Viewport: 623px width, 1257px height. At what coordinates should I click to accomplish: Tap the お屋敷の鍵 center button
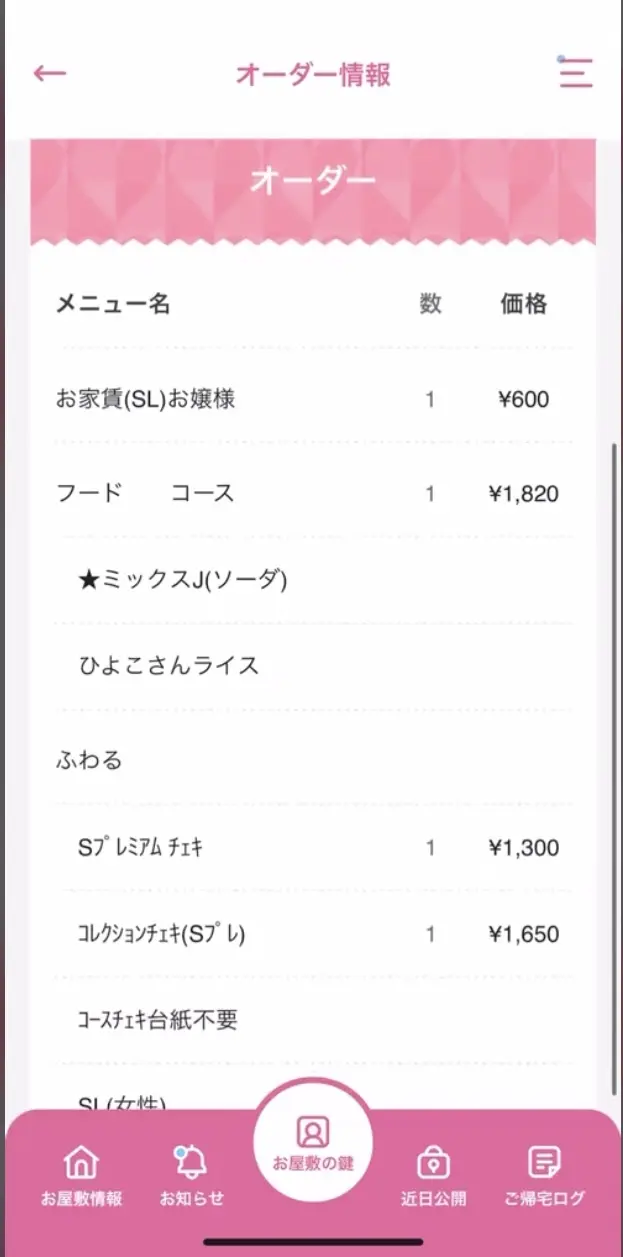pos(313,1143)
